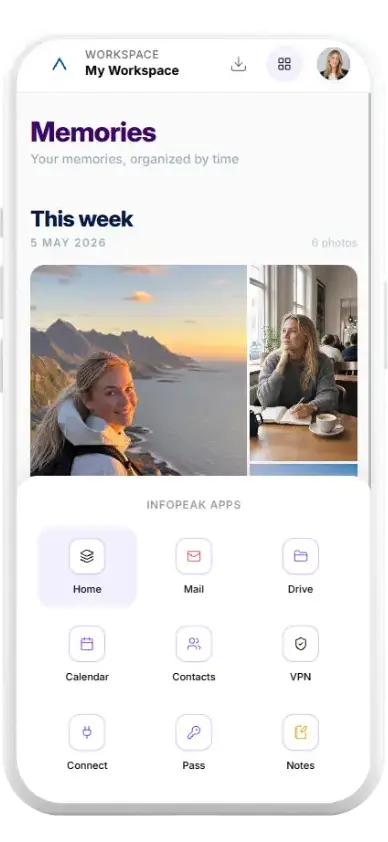
Task: Open the Mail app
Action: (194, 567)
